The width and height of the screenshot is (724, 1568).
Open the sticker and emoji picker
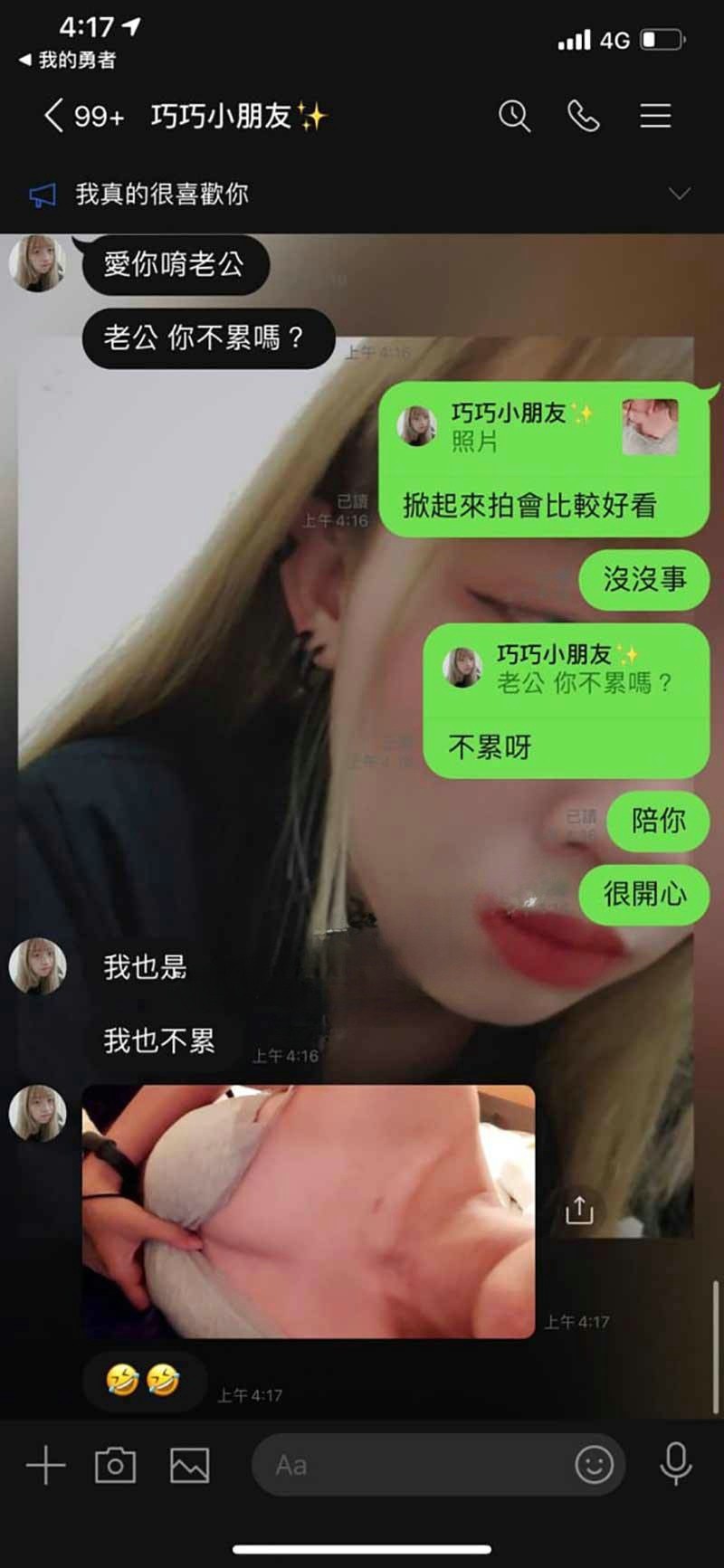[x=594, y=1465]
